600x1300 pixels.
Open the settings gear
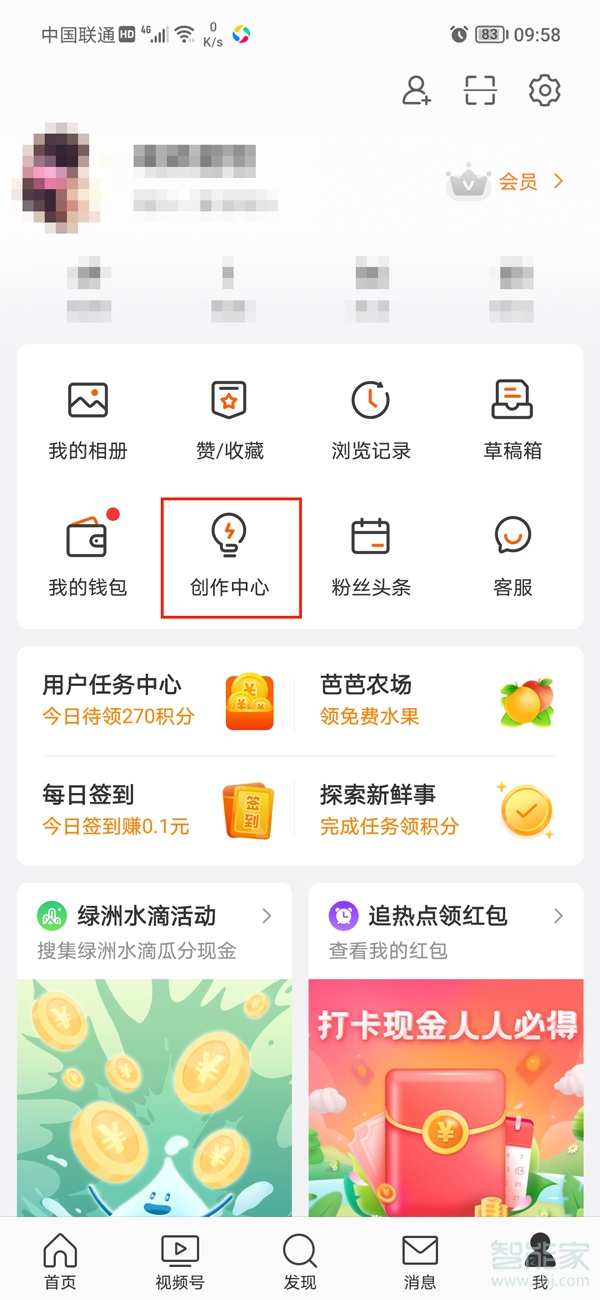[x=544, y=91]
